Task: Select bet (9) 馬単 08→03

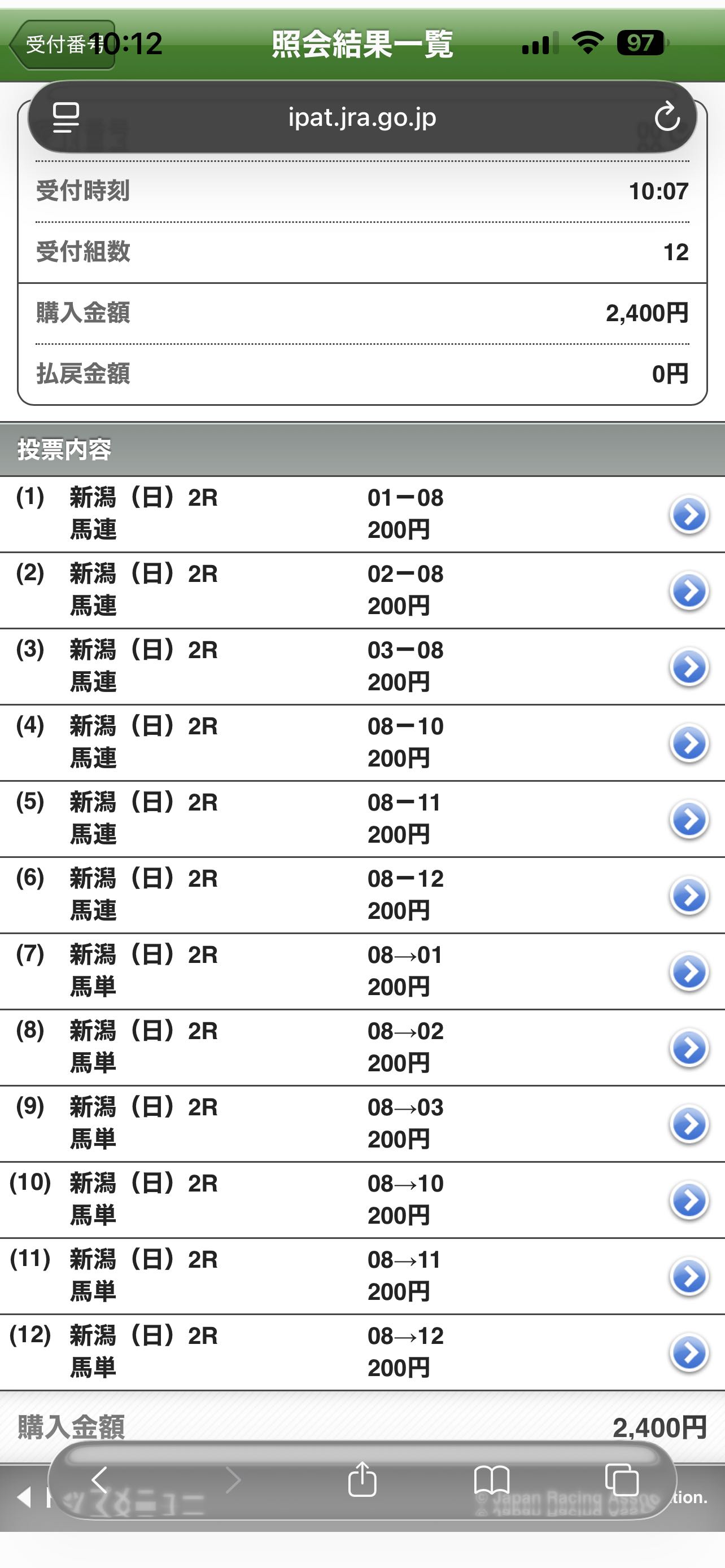Action: pos(688,1124)
